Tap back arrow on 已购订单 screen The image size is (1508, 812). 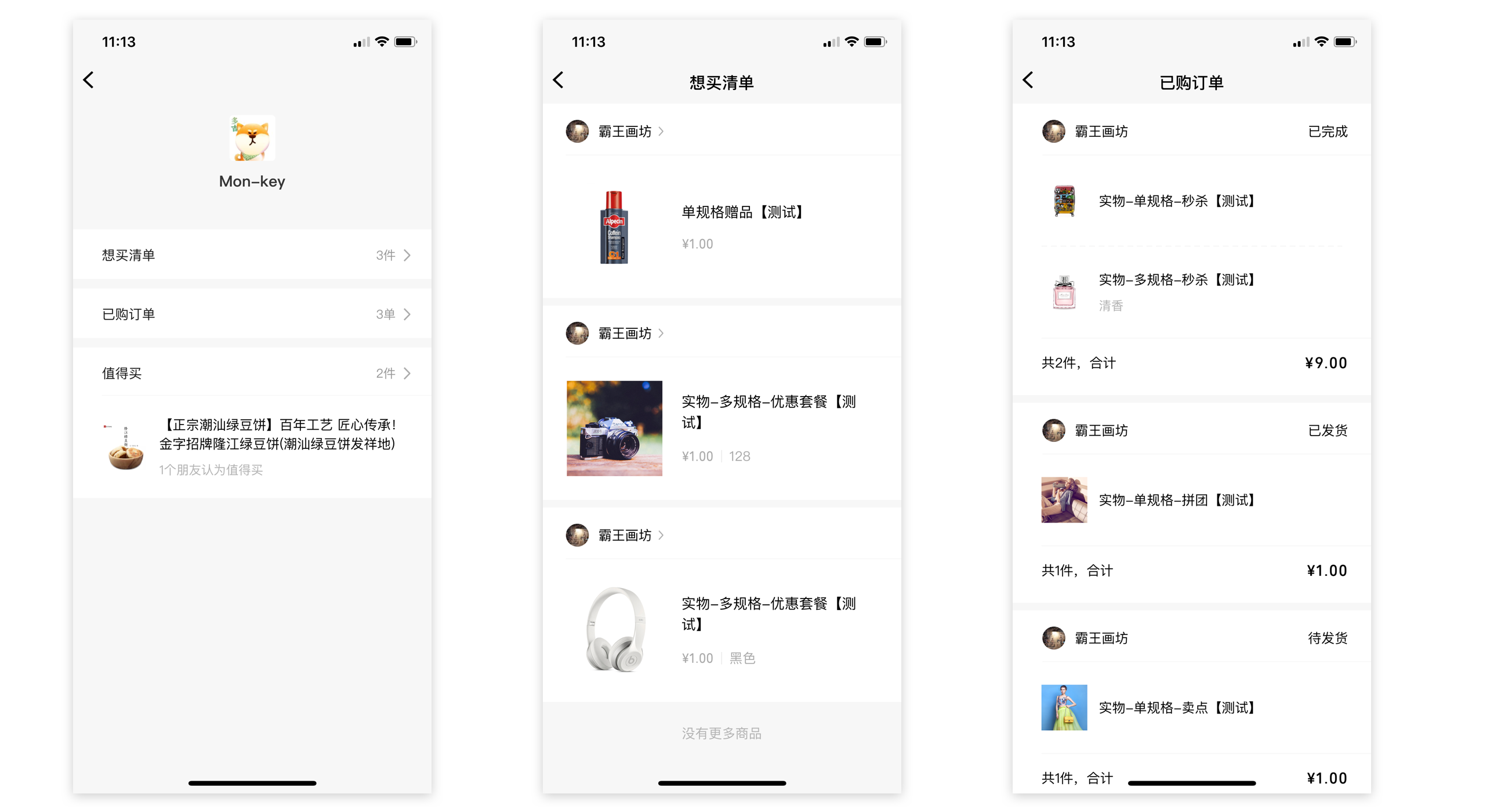pos(1028,80)
